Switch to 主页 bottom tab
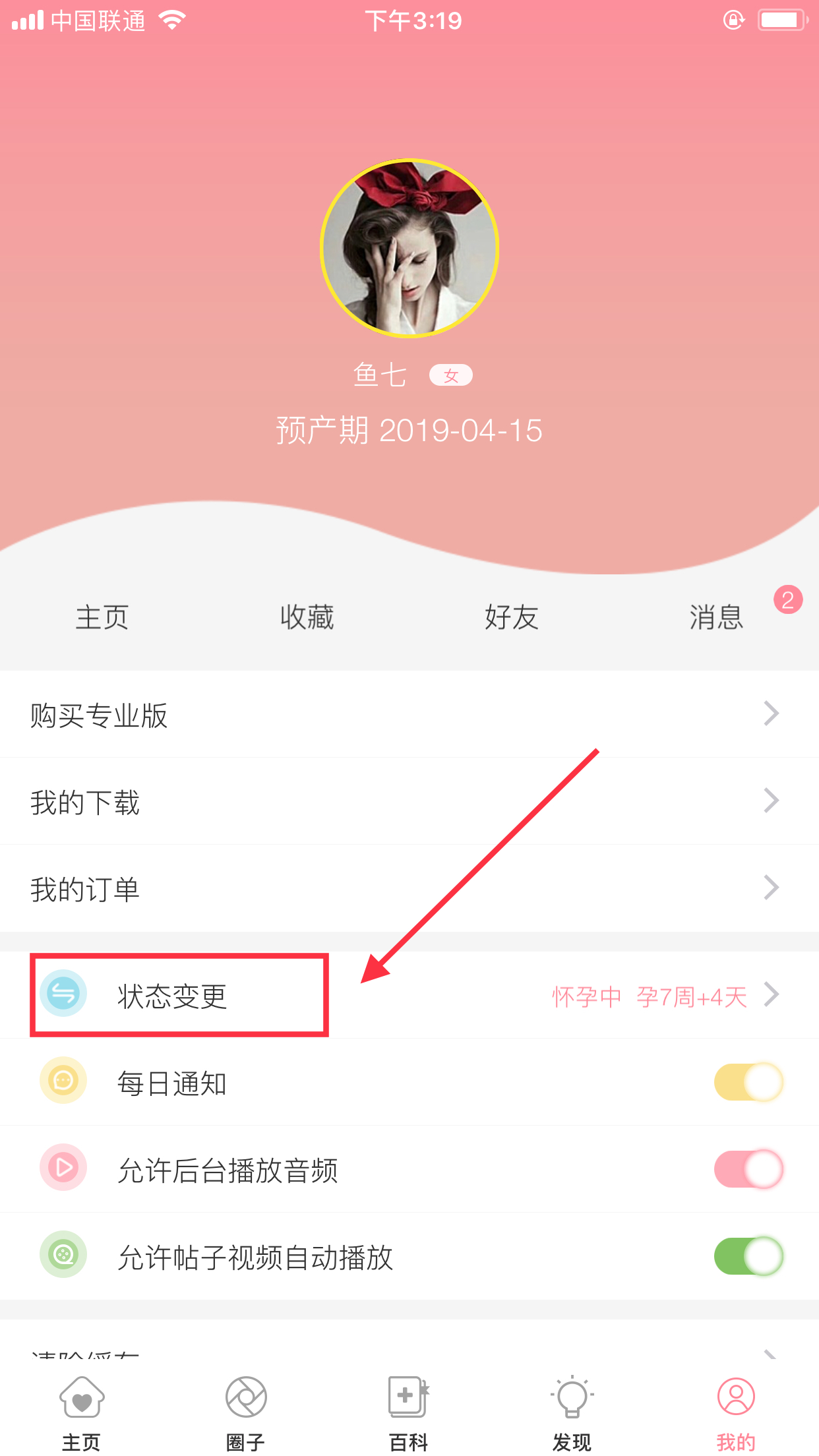Screen dimensions: 819x1456 (82, 1412)
